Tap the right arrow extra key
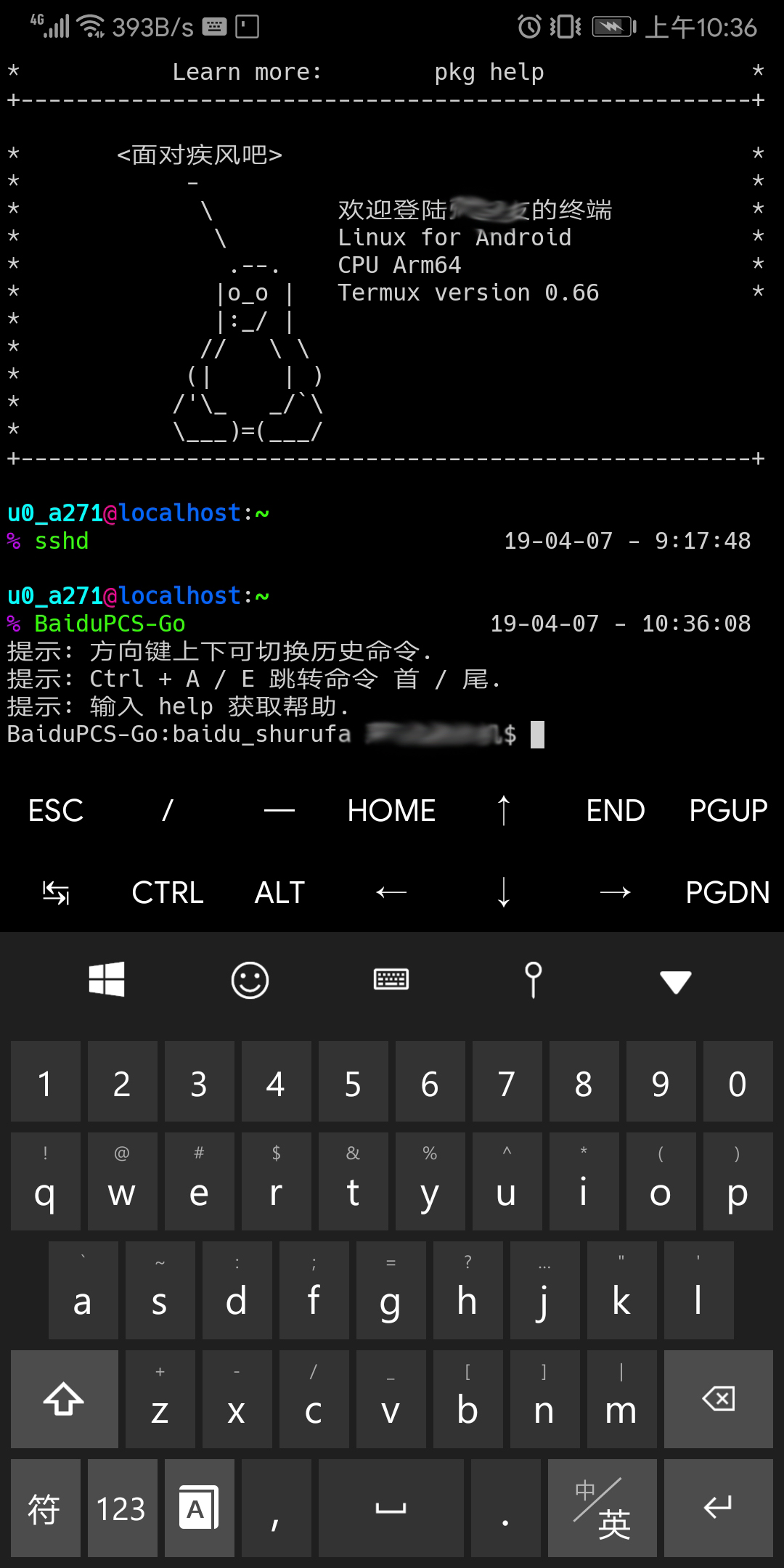The width and height of the screenshot is (784, 1568). 616,892
